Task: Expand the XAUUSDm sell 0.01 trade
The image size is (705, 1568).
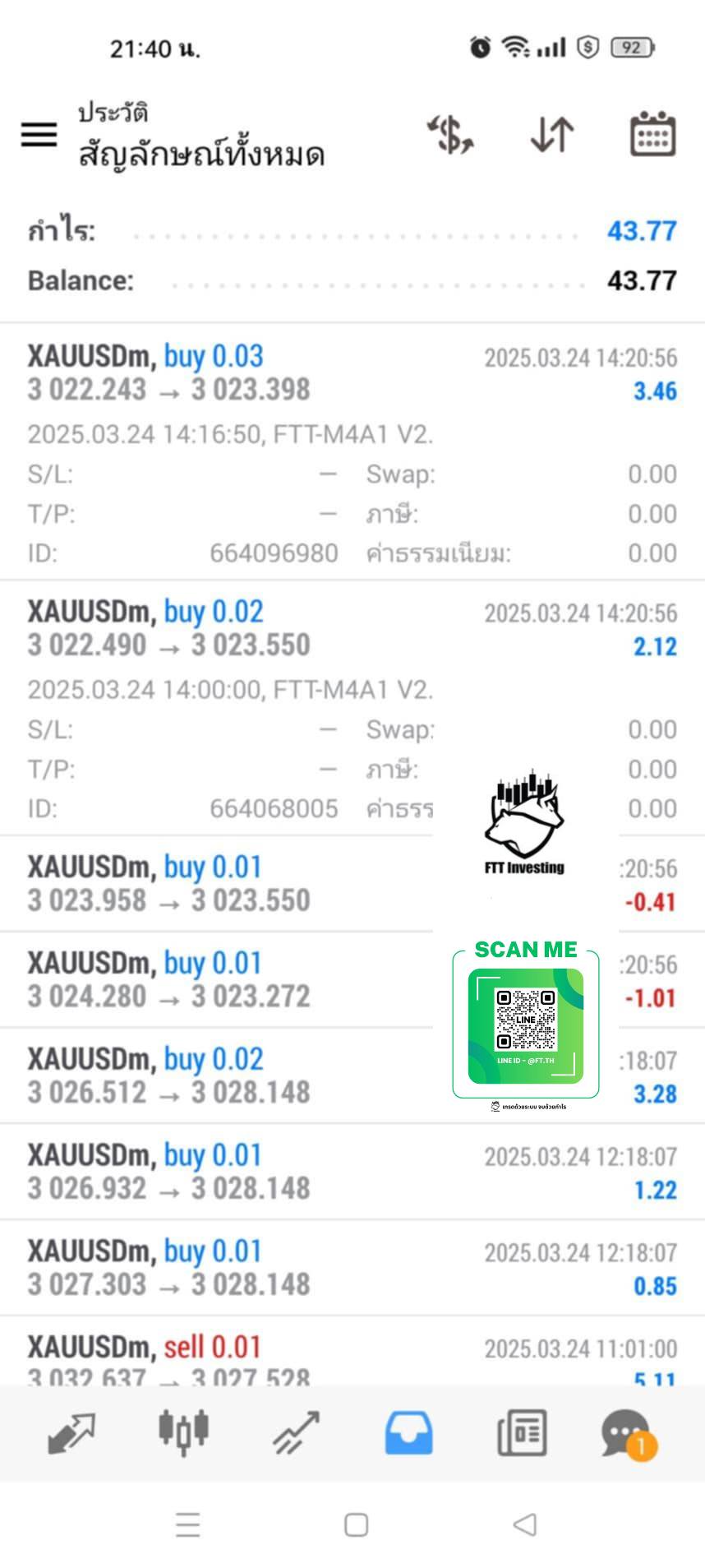Action: [x=352, y=1352]
